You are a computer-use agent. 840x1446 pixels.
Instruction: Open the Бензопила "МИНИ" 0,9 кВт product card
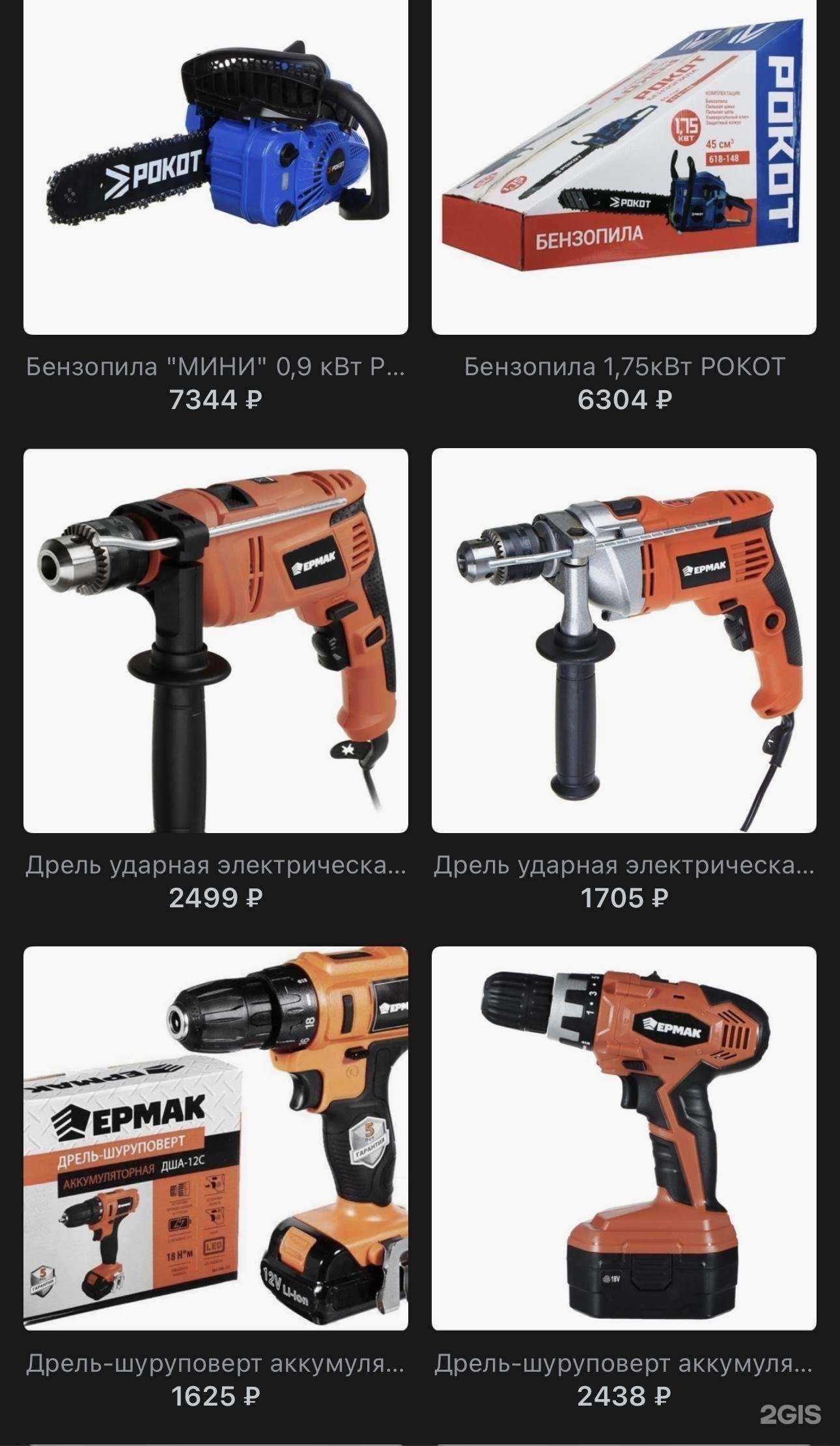[216, 167]
